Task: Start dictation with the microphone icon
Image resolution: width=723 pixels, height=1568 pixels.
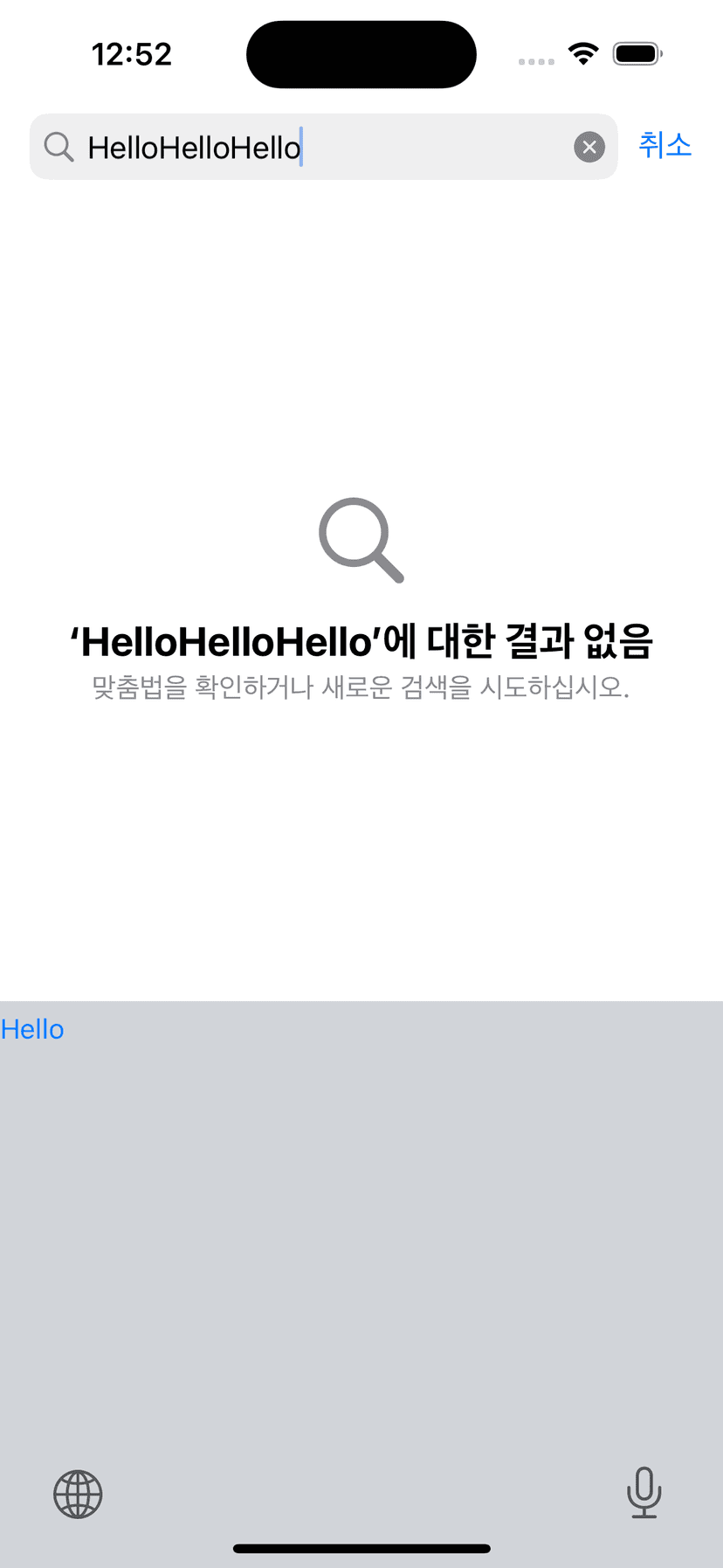Action: 644,1492
